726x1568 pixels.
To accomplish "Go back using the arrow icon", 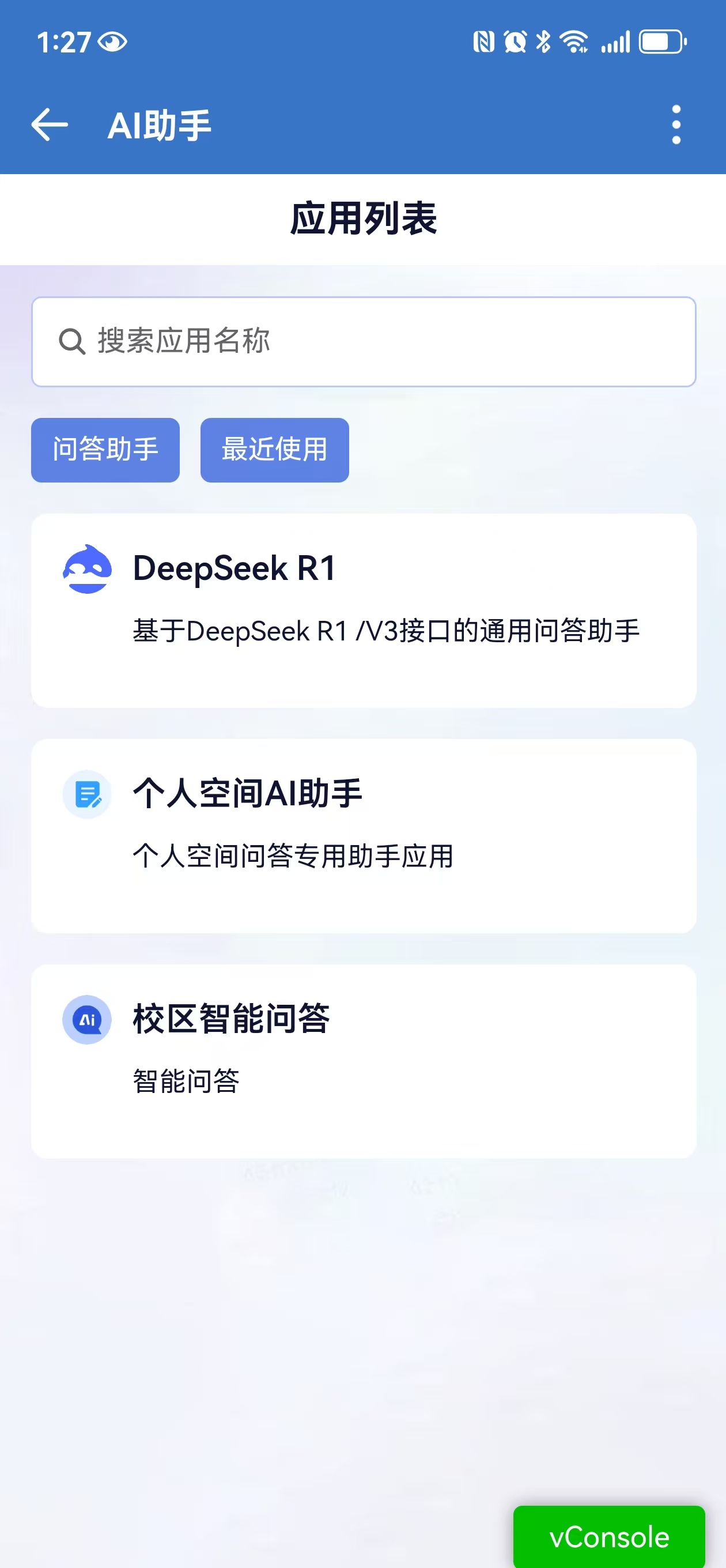I will [50, 125].
